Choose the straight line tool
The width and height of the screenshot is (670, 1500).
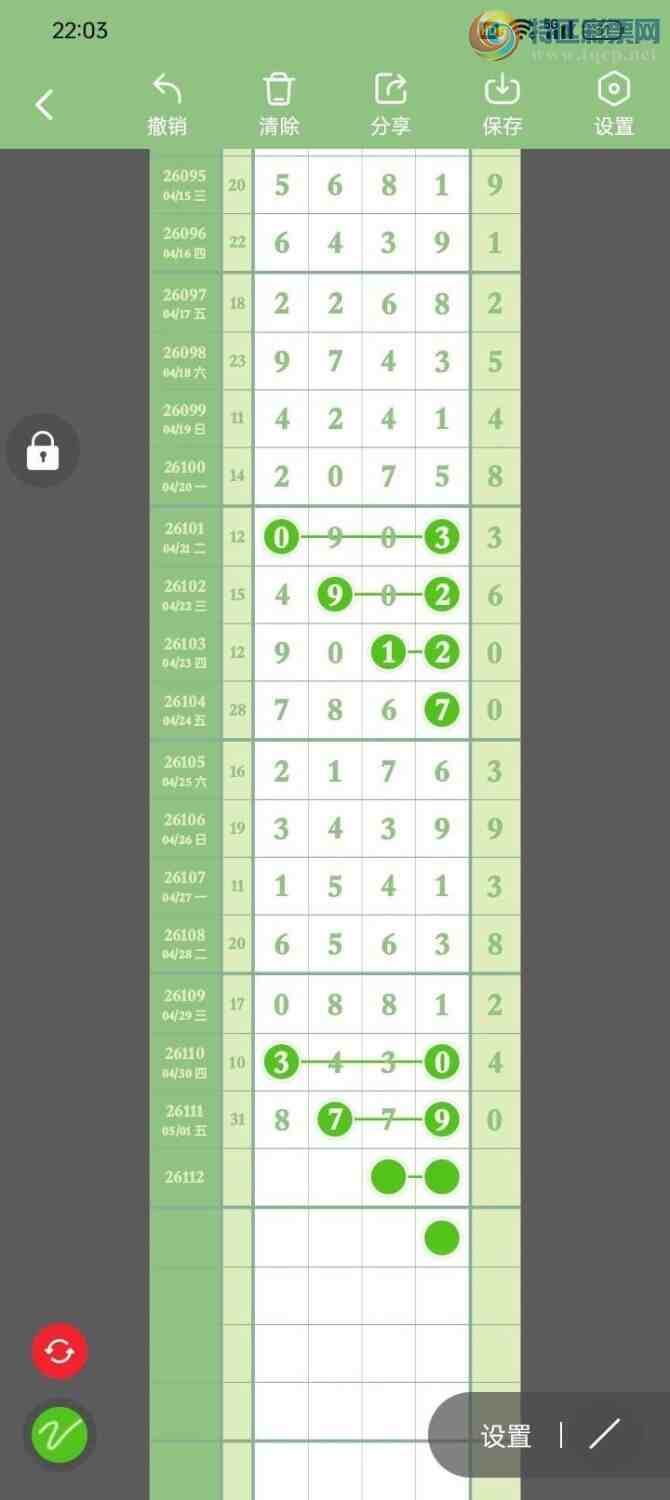point(605,1434)
